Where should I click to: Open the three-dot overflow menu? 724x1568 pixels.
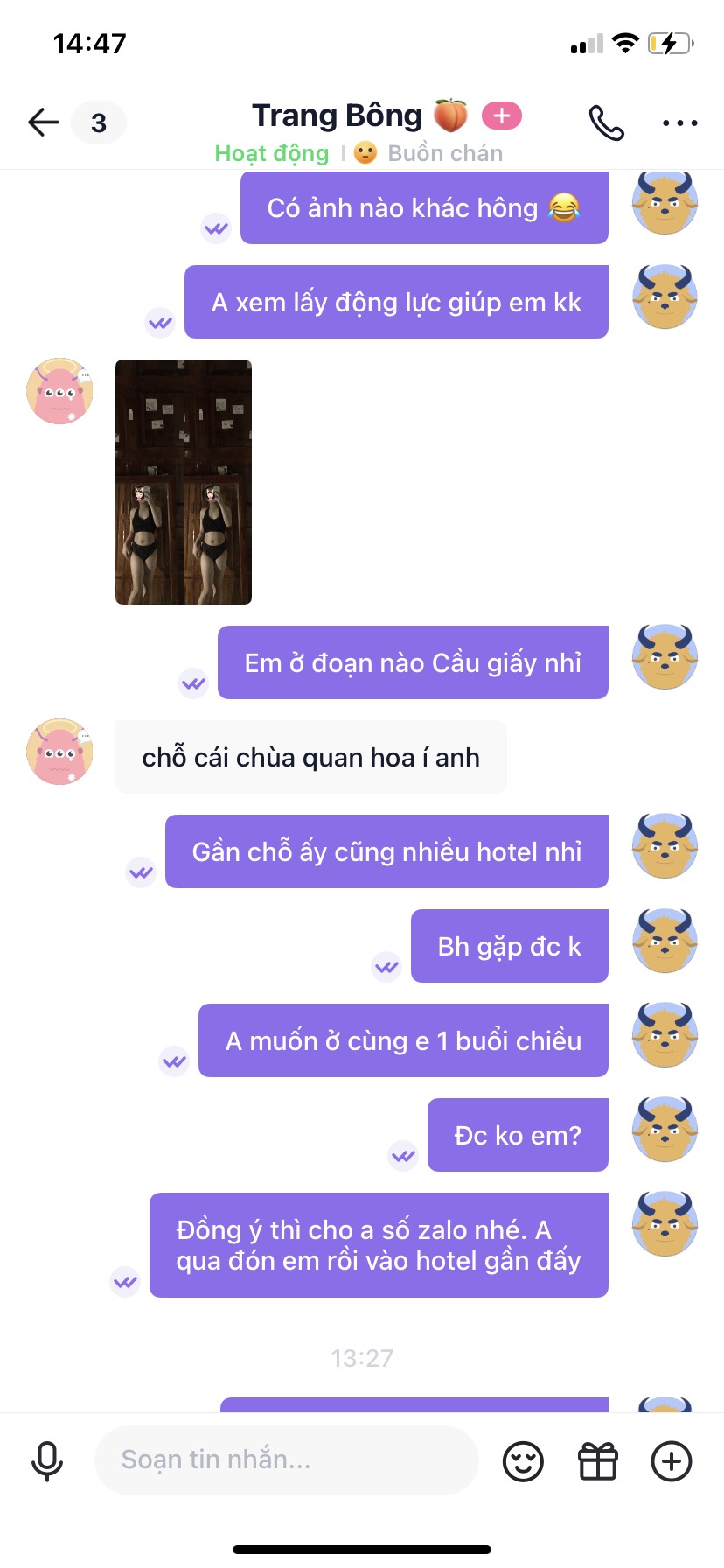[x=679, y=122]
